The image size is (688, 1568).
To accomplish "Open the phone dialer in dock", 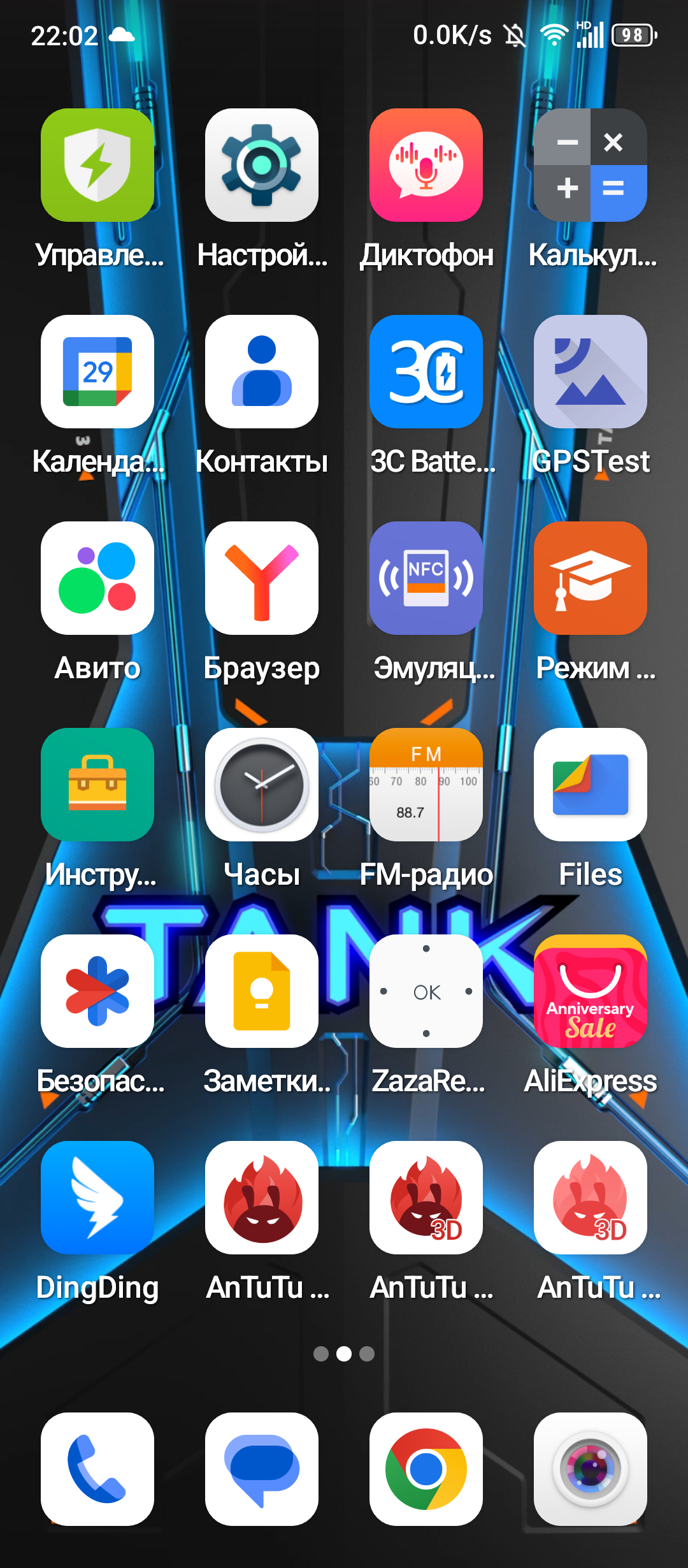I will (x=97, y=1469).
